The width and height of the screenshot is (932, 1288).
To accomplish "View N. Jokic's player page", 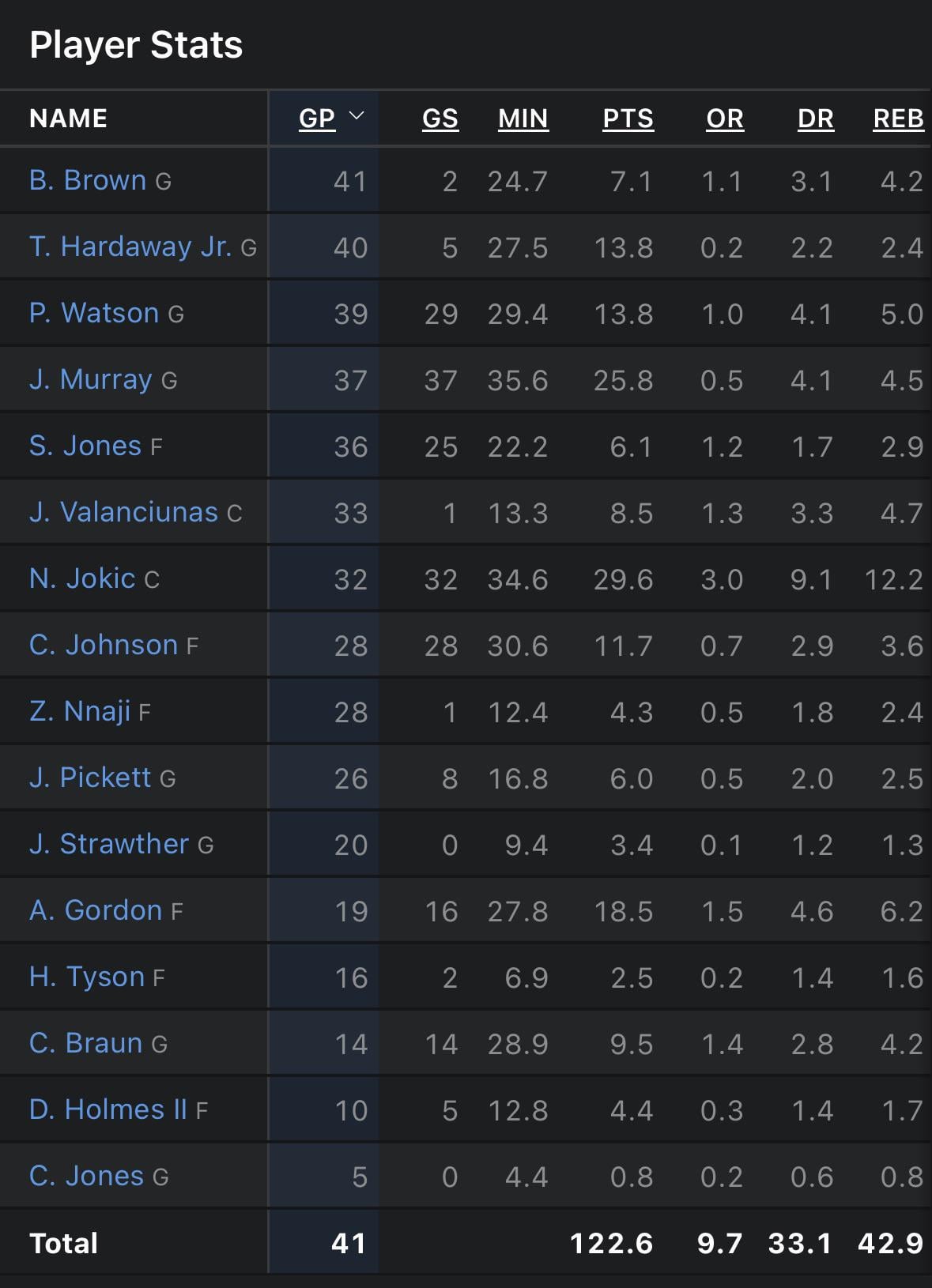I will (82, 578).
